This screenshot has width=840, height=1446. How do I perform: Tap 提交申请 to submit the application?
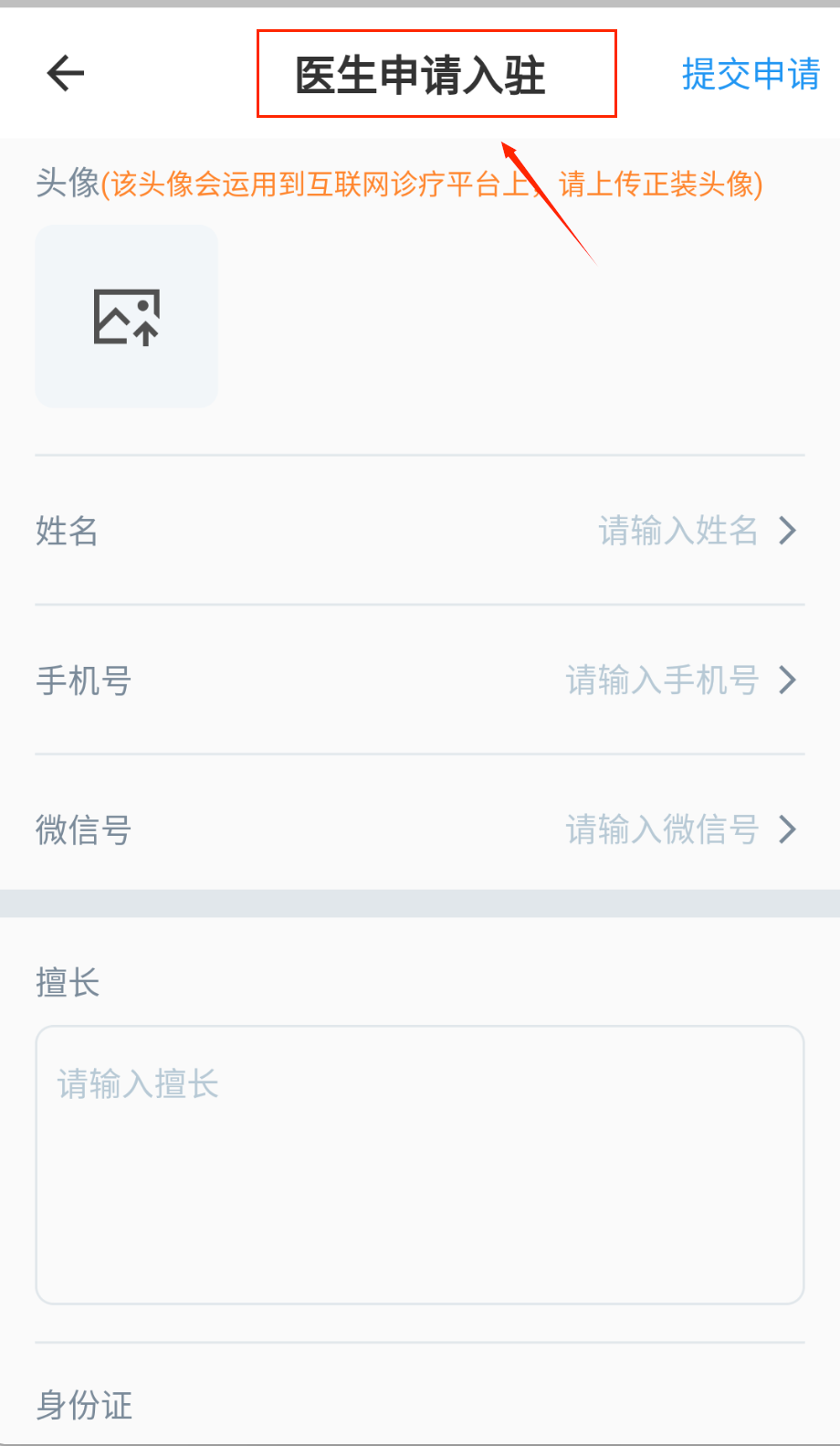[x=751, y=74]
